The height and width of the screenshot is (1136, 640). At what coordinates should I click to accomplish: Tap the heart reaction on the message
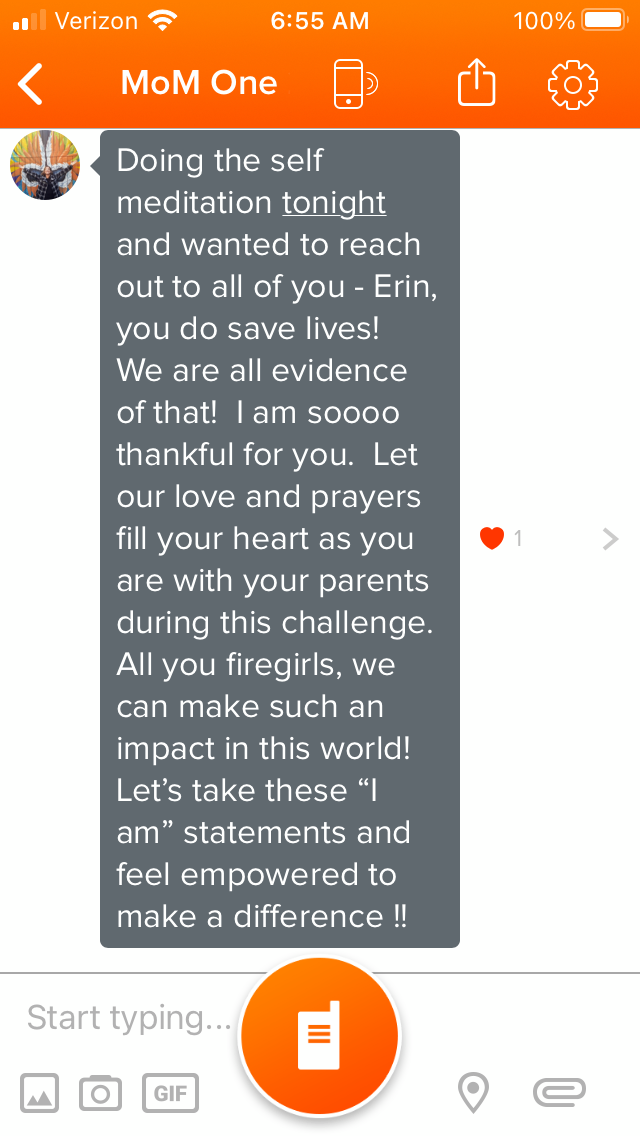pos(491,539)
